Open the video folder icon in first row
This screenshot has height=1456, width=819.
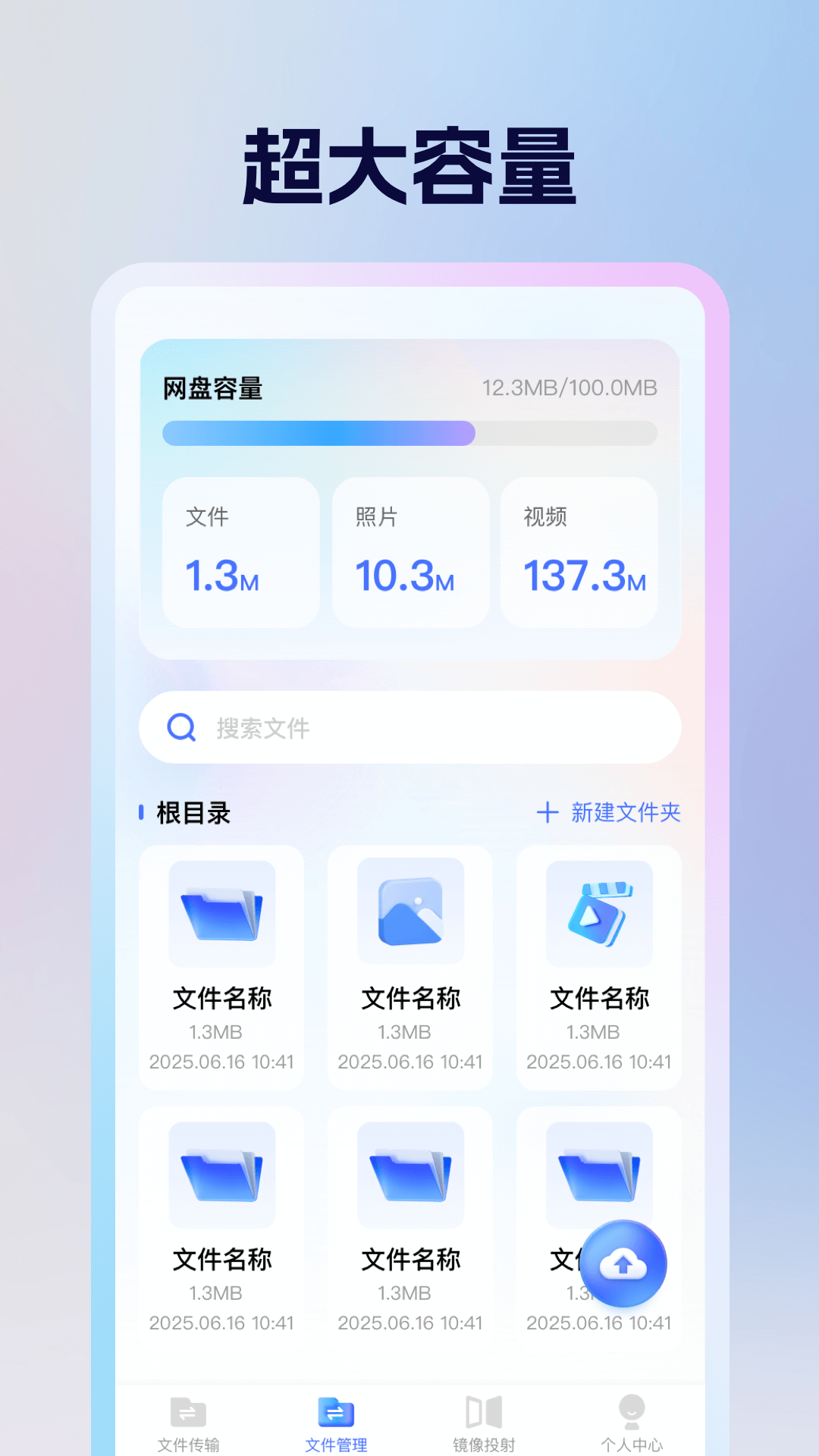(598, 914)
